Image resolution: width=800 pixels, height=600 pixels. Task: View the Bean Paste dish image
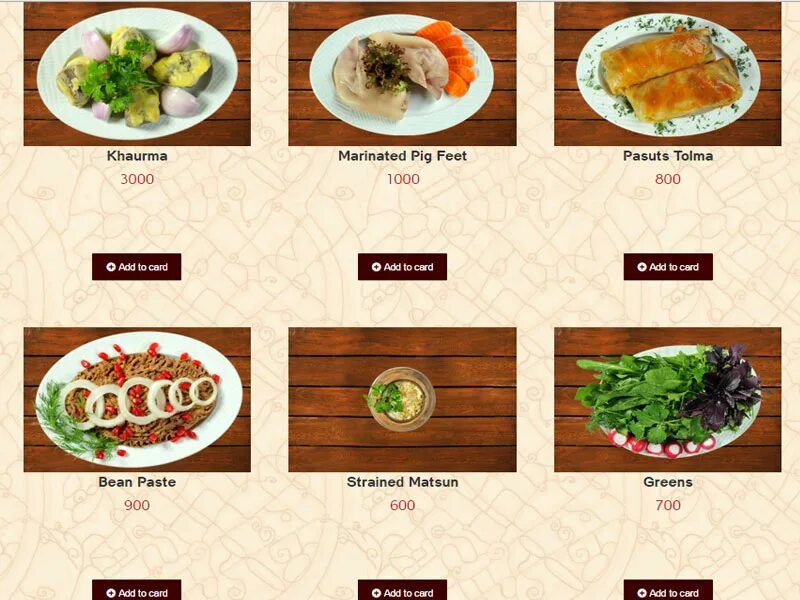137,399
